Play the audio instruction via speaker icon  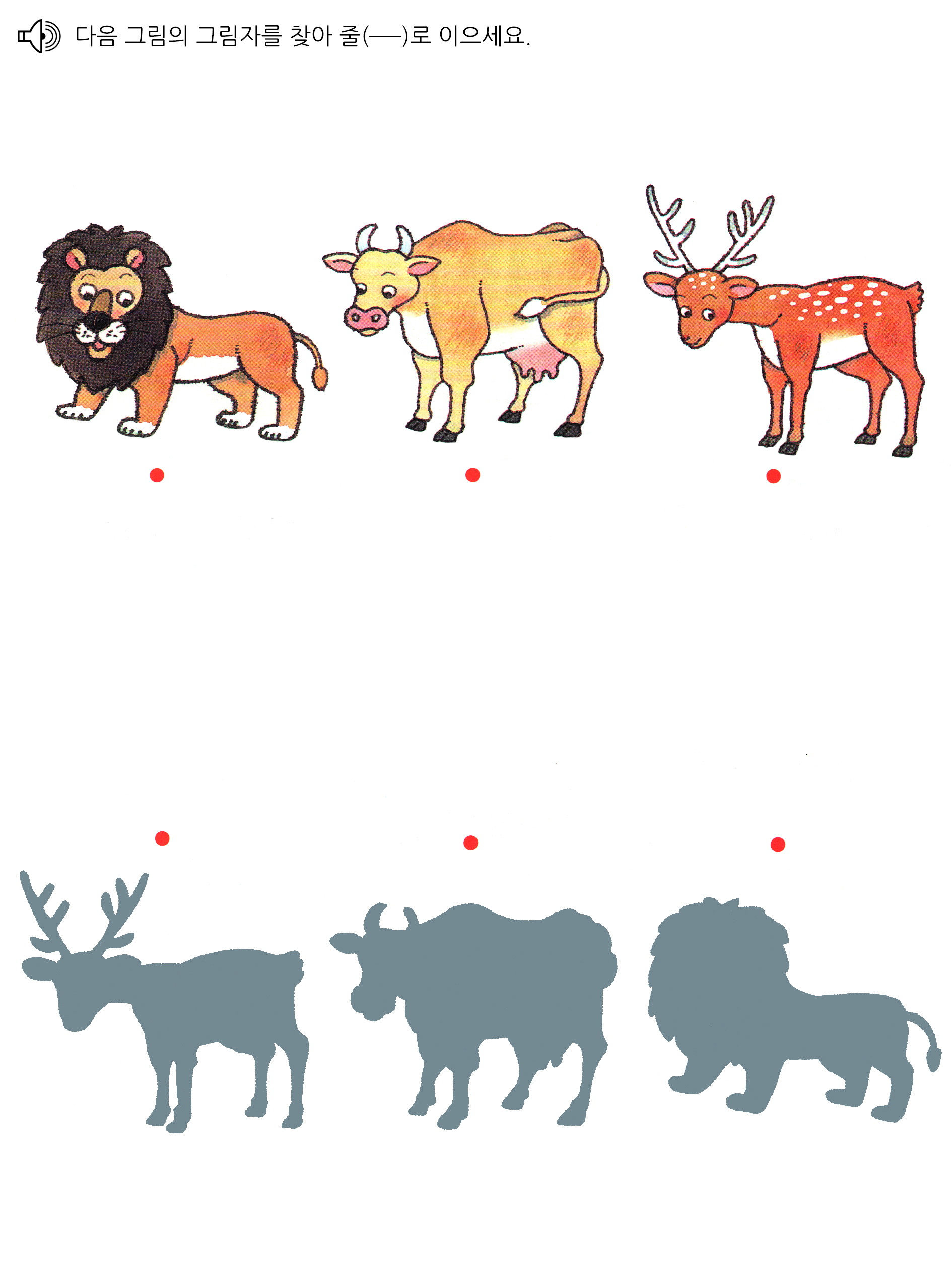click(x=39, y=36)
